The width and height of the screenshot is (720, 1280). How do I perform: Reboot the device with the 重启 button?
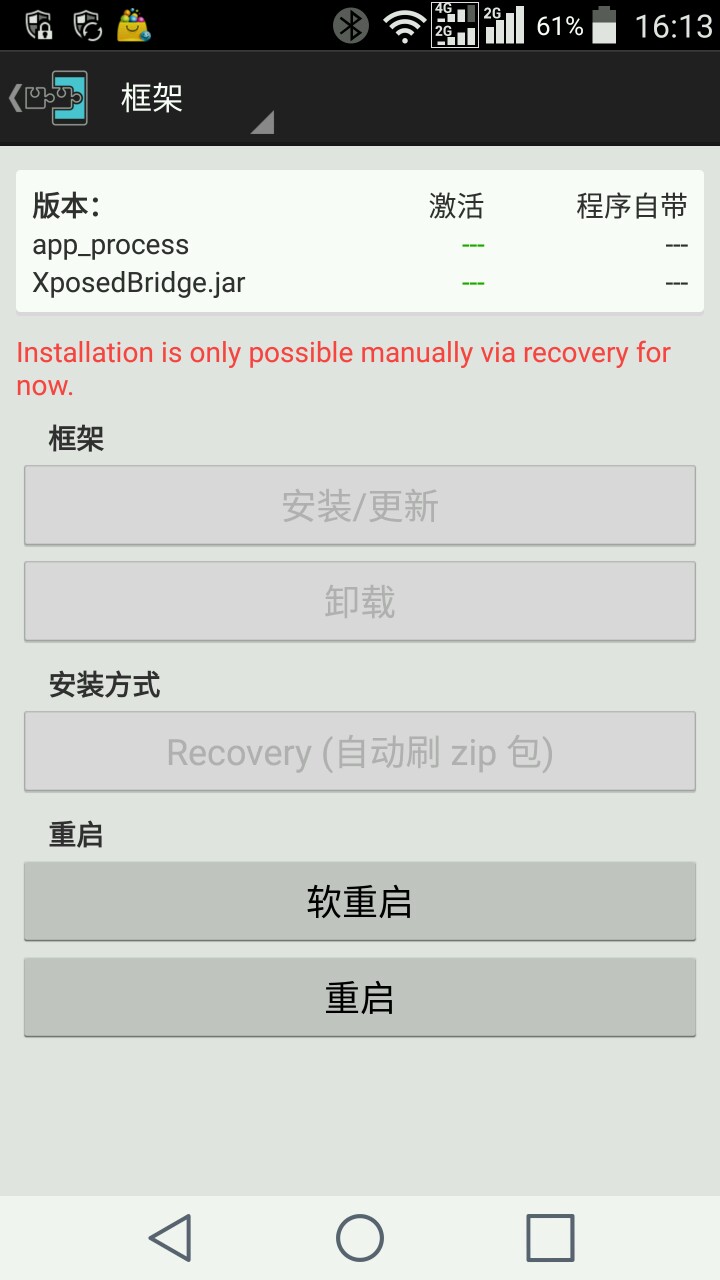pyautogui.click(x=360, y=998)
